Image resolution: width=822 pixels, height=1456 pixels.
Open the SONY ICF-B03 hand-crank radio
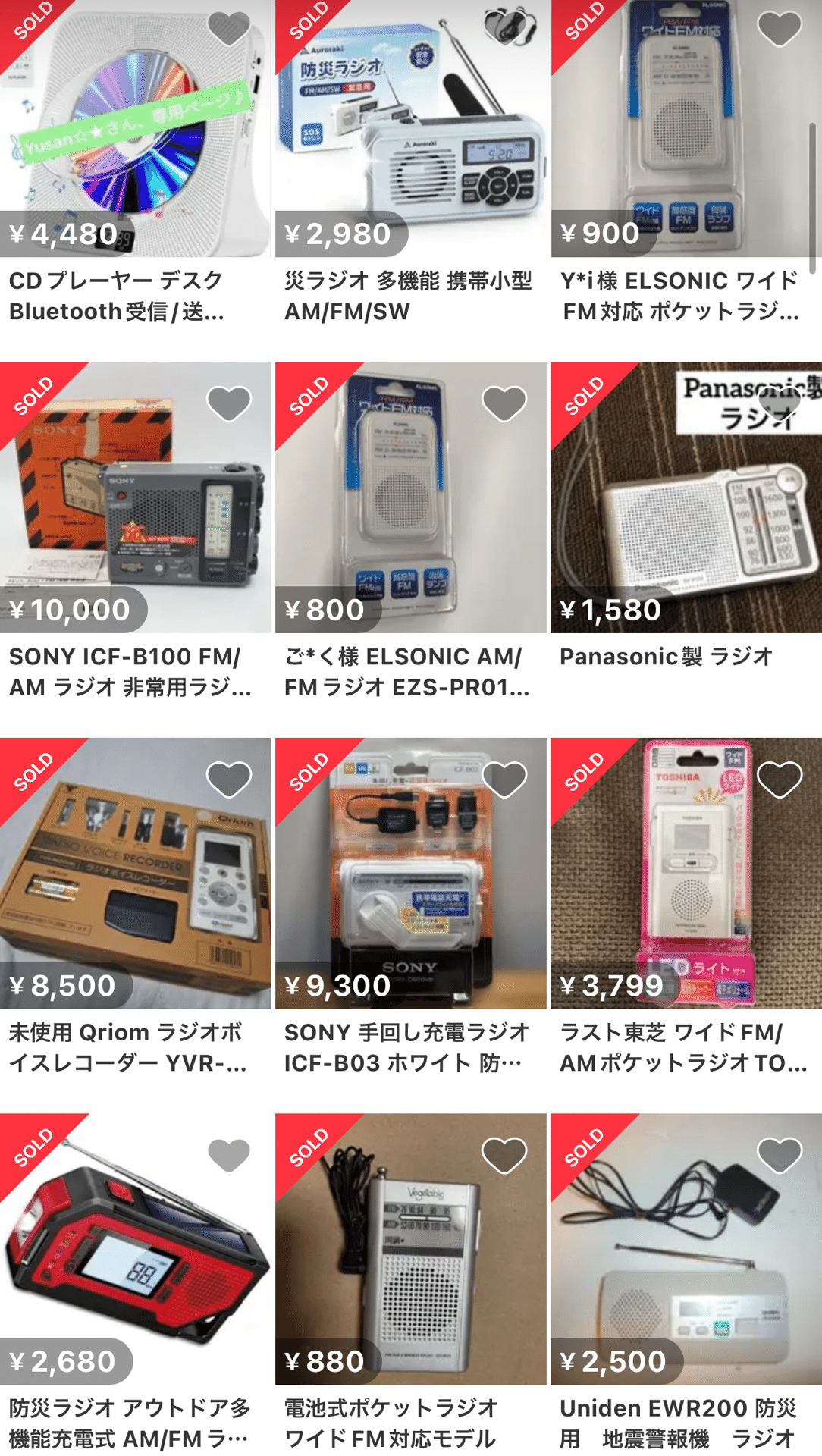tap(410, 872)
